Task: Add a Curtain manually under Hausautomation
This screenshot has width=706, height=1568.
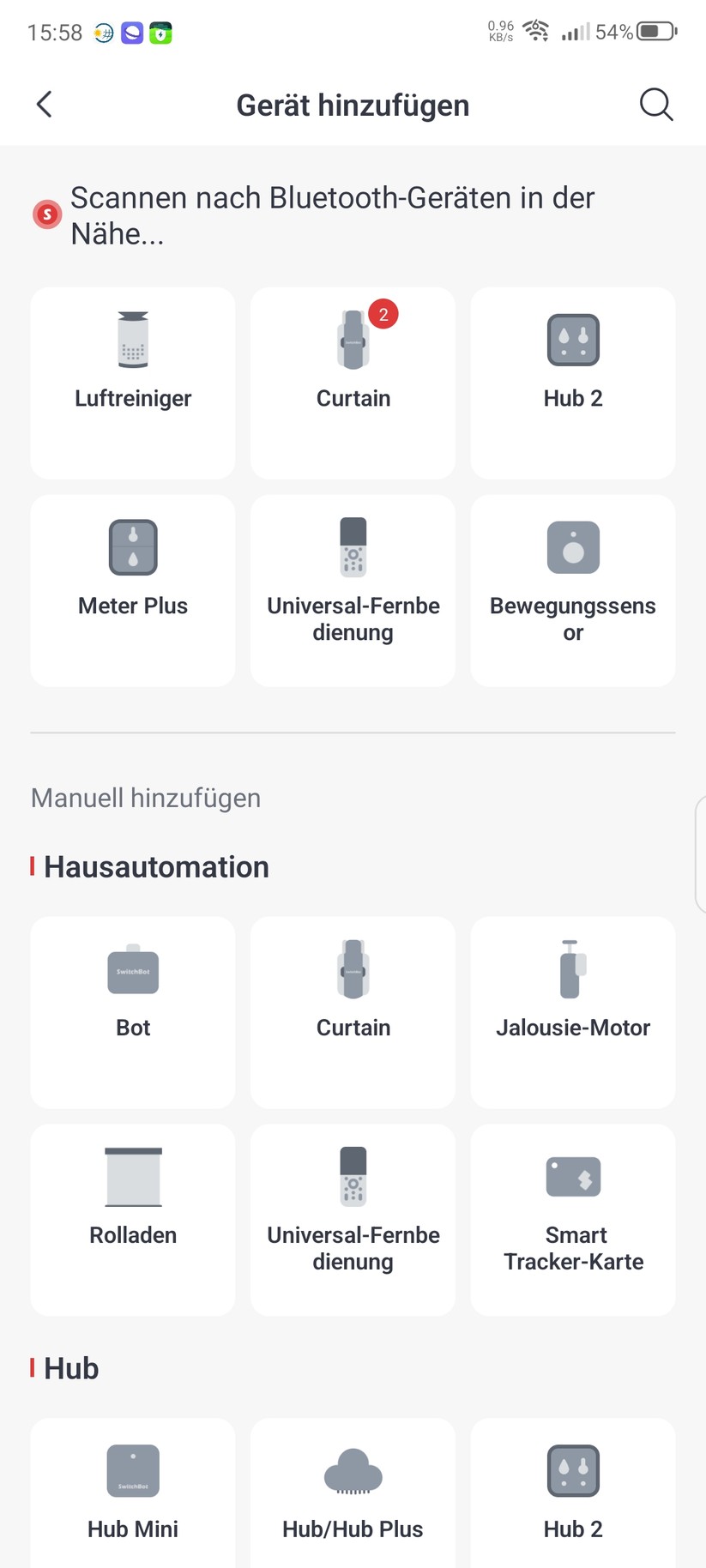Action: click(353, 1012)
